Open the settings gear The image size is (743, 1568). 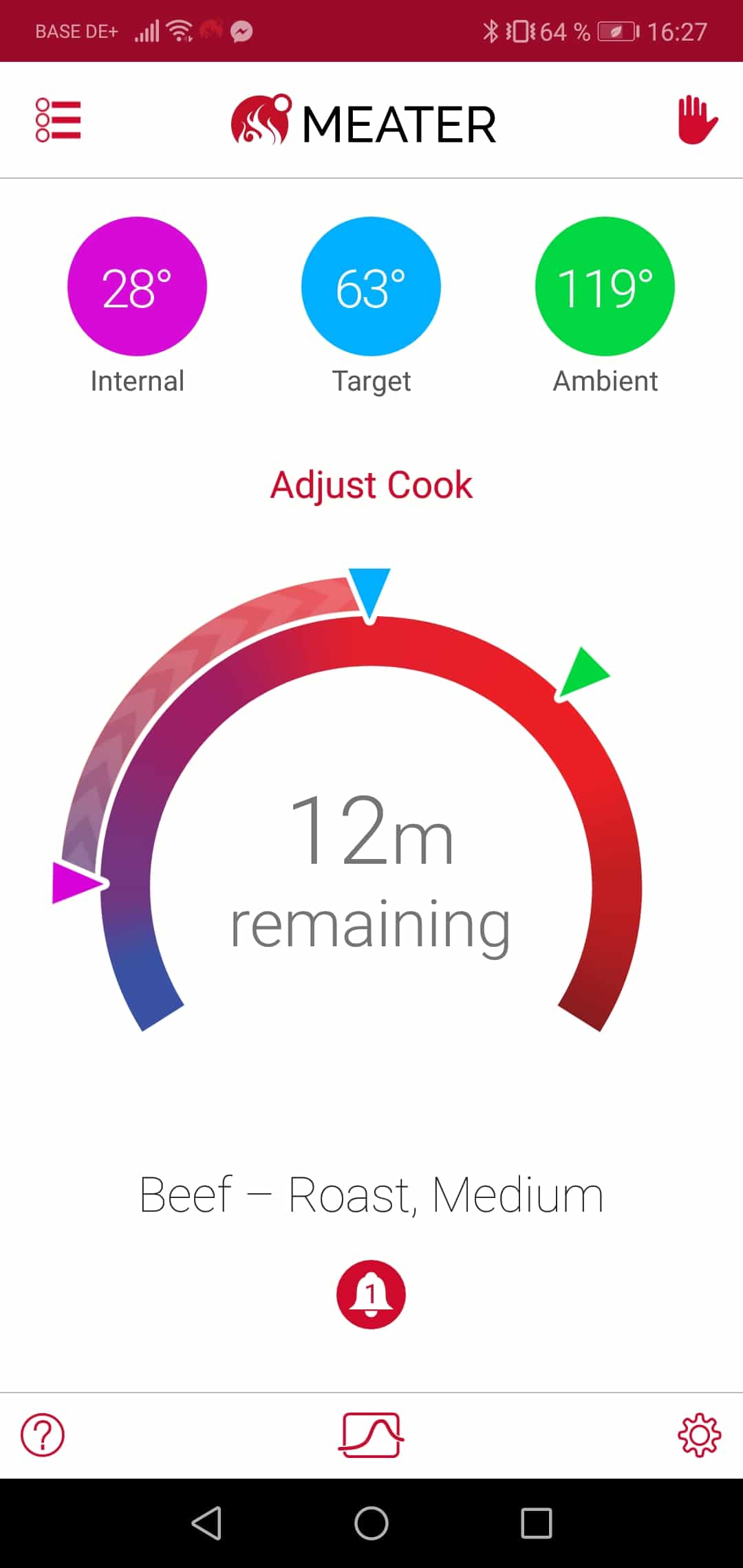point(699,1435)
